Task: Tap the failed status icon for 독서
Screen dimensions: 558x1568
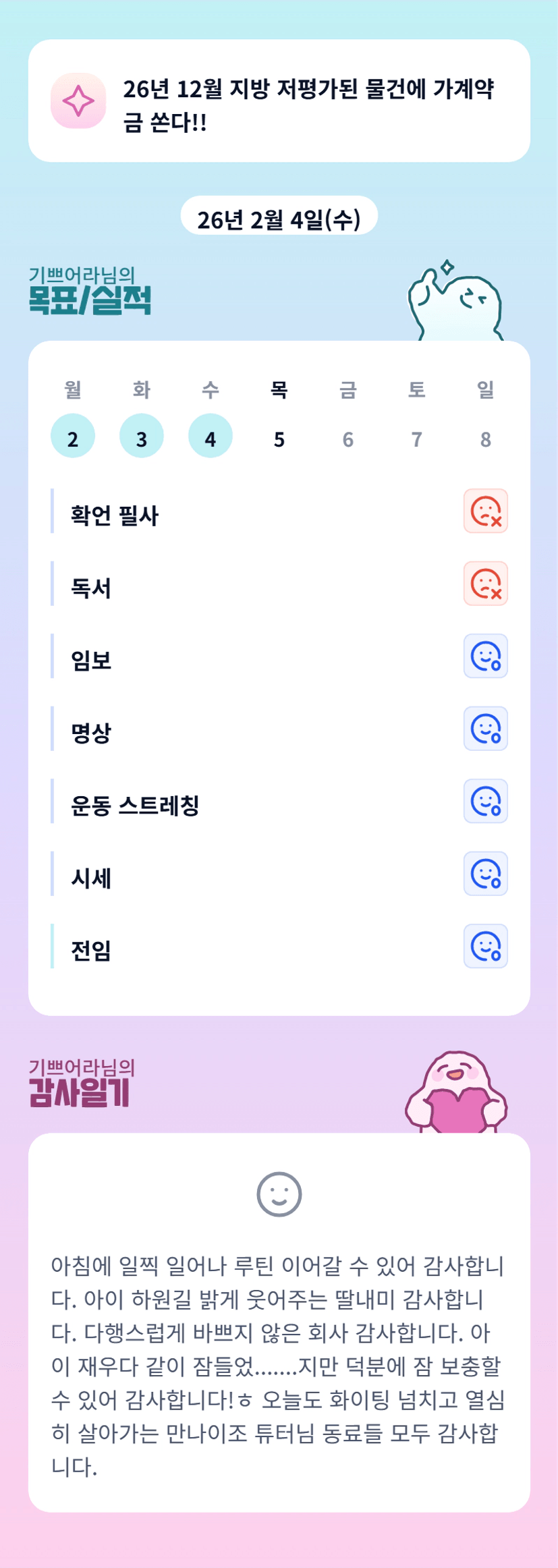Action: click(x=486, y=584)
